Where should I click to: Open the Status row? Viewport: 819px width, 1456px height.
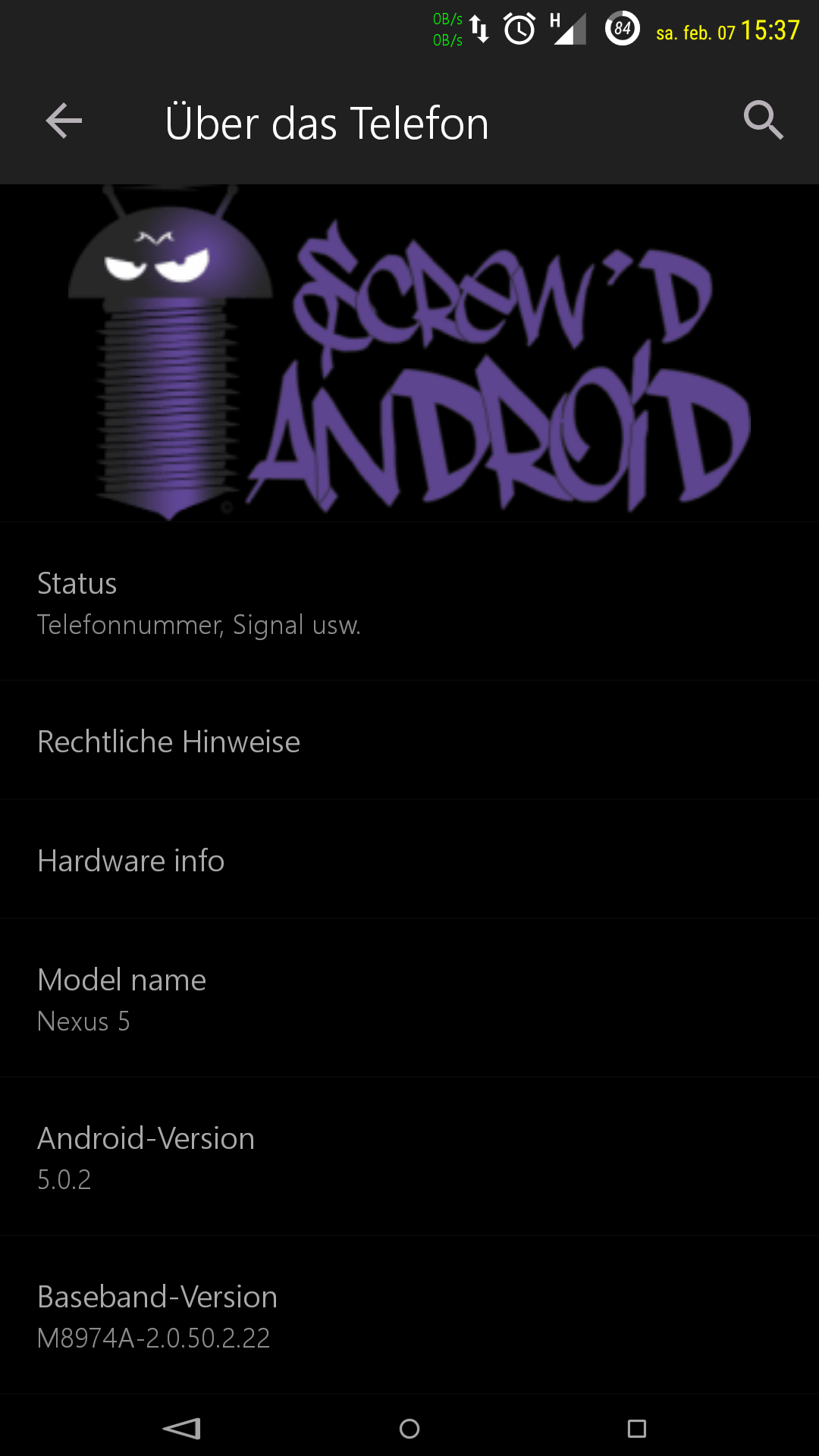coord(409,603)
